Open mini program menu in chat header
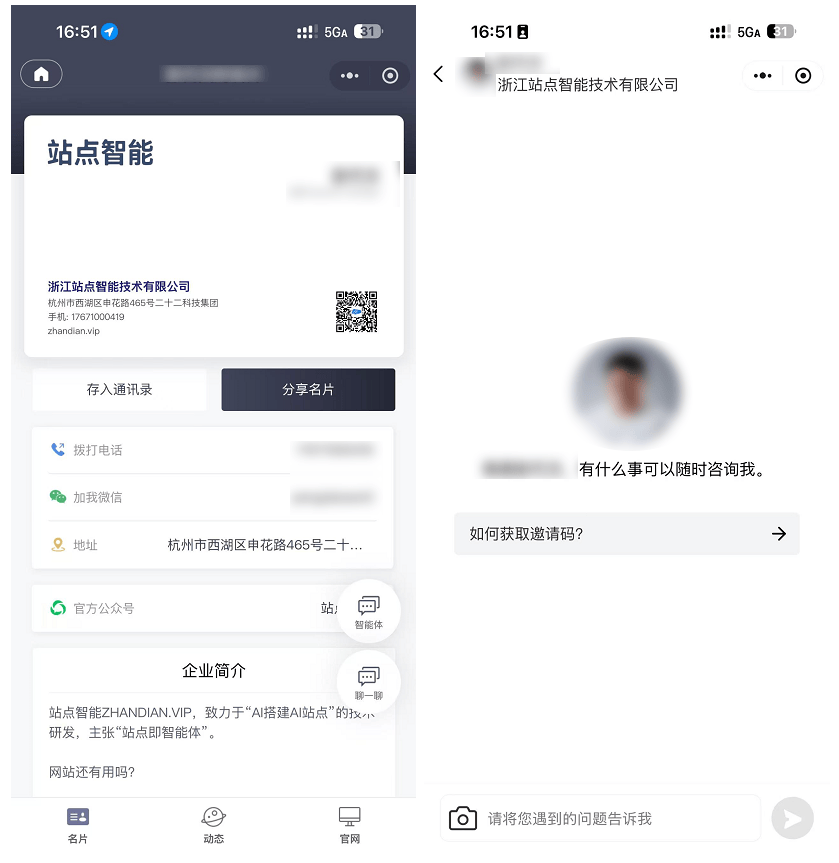 (762, 76)
